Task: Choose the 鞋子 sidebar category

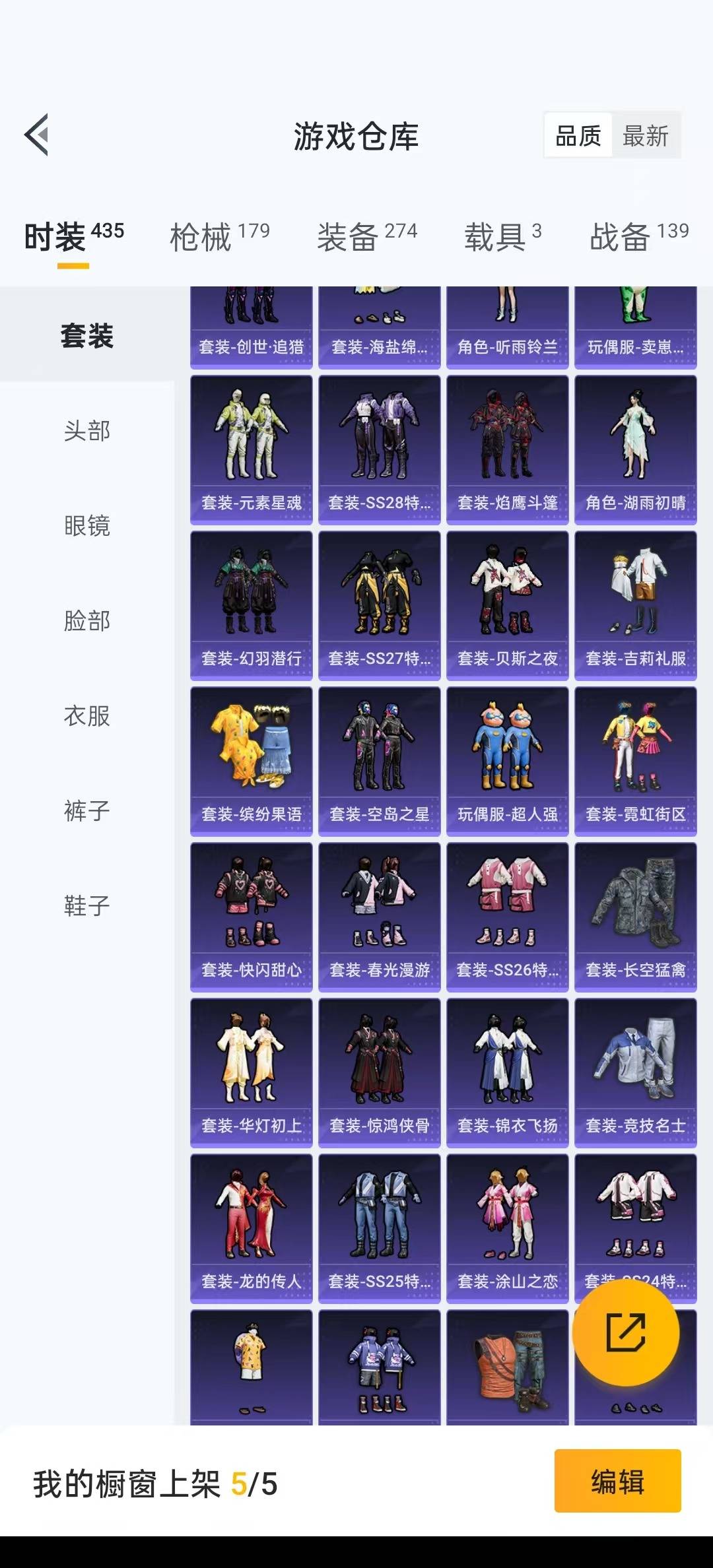Action: (x=87, y=905)
